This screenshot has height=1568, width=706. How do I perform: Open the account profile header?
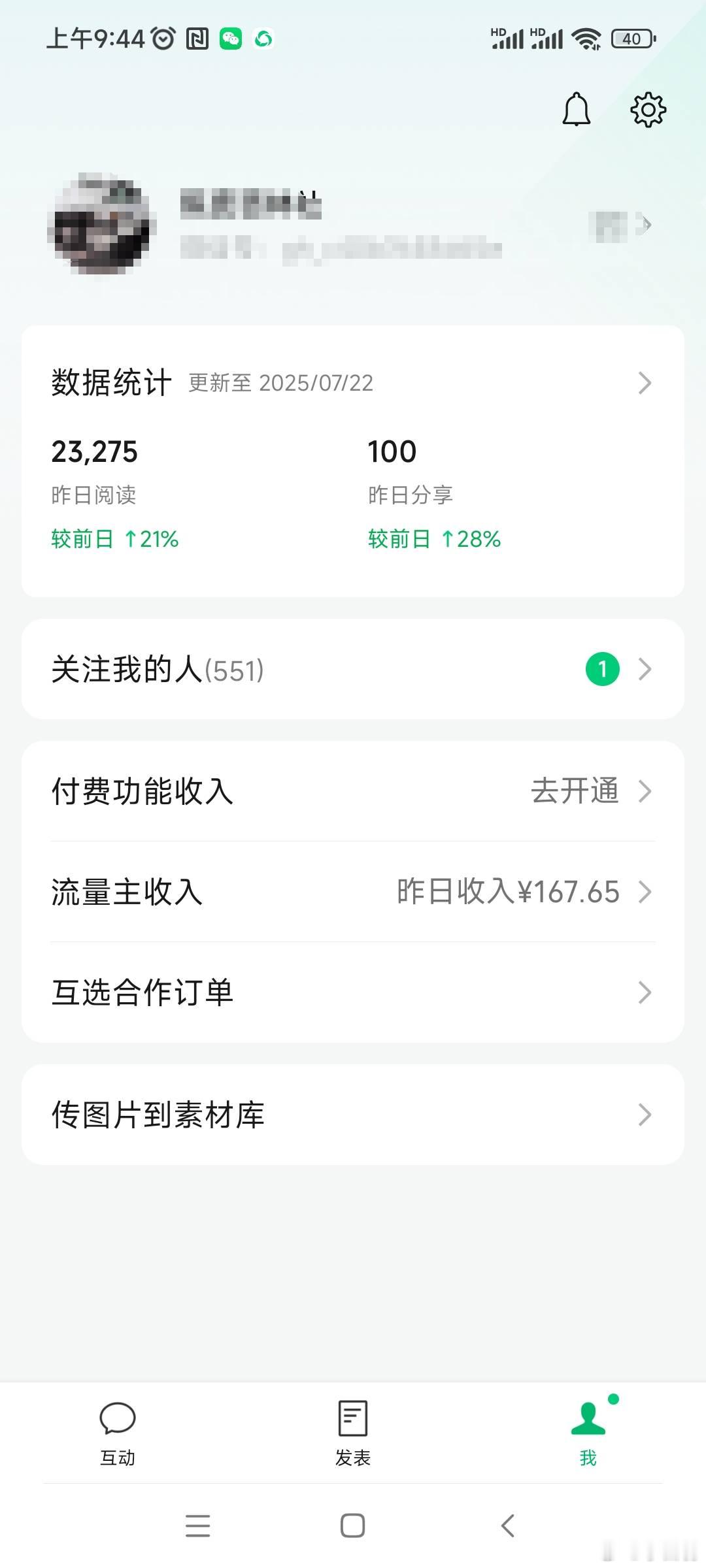pos(353,224)
